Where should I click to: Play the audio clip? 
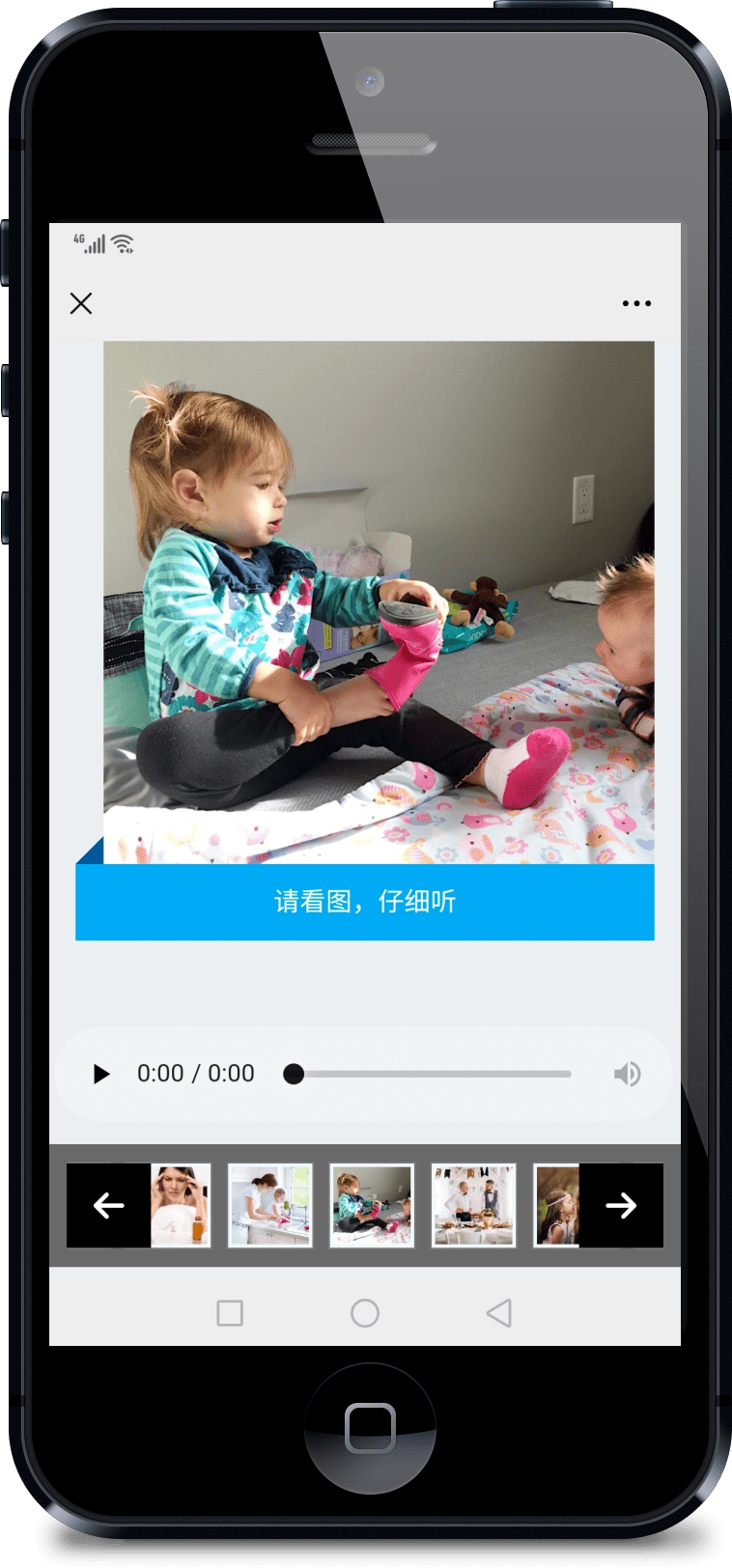click(100, 1074)
